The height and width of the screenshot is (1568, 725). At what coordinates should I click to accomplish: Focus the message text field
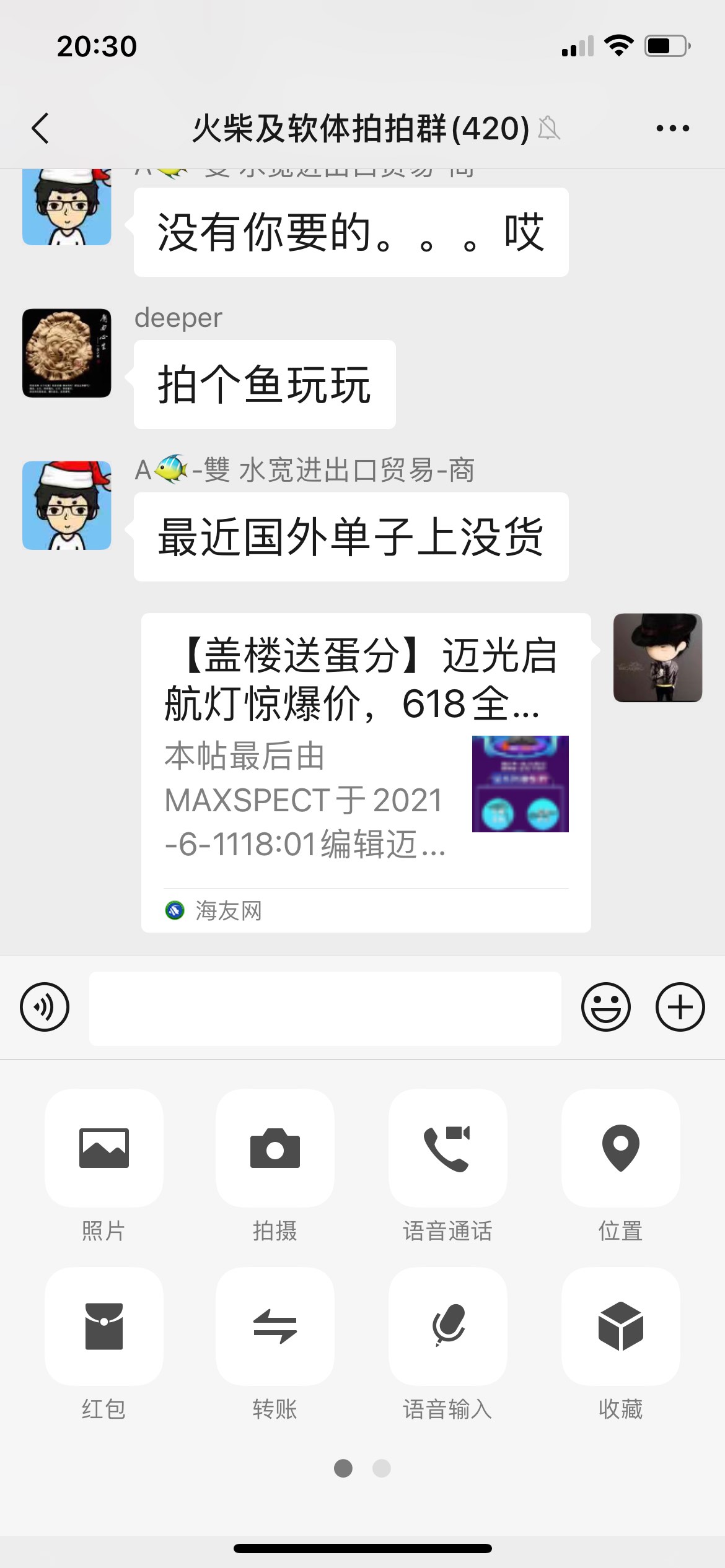pyautogui.click(x=325, y=1008)
